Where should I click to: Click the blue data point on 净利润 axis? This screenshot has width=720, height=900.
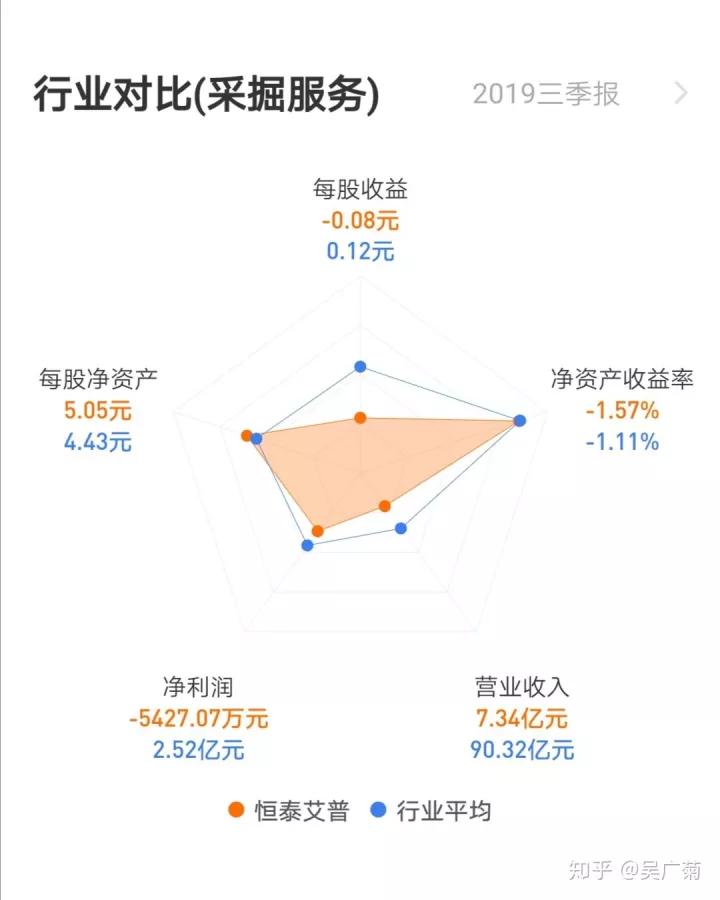[306, 545]
